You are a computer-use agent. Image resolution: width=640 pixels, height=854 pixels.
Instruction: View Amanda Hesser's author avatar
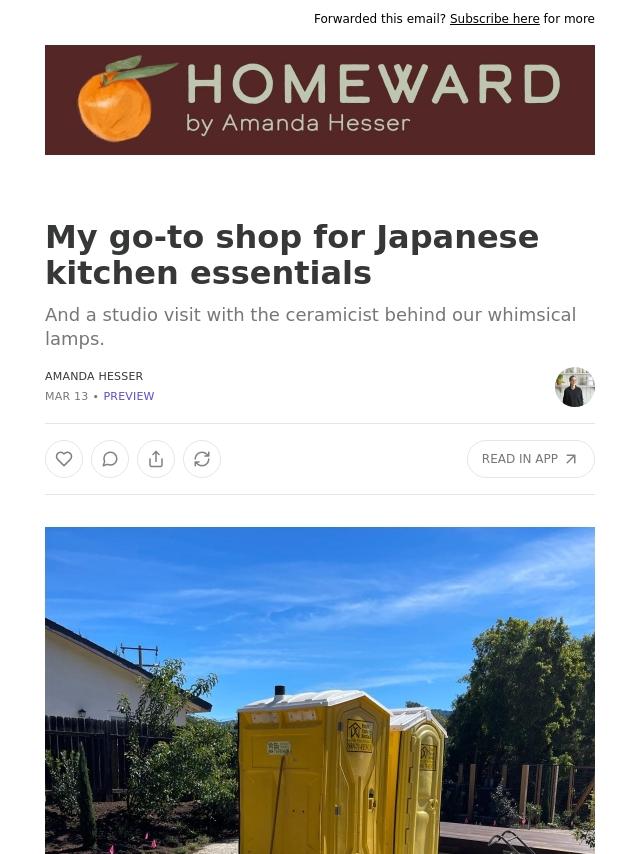tap(575, 387)
